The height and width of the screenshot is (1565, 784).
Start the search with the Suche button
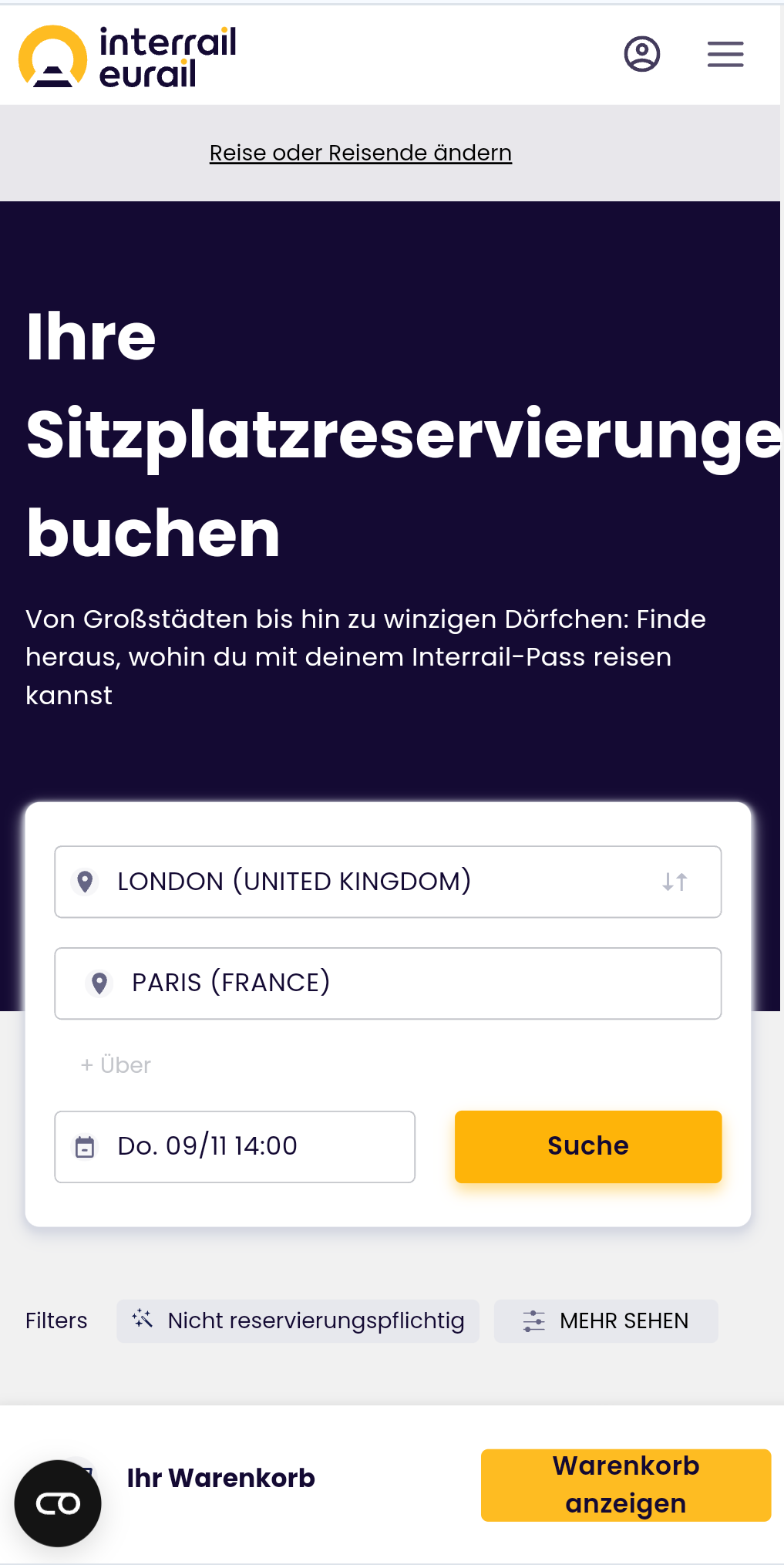[x=588, y=1147]
